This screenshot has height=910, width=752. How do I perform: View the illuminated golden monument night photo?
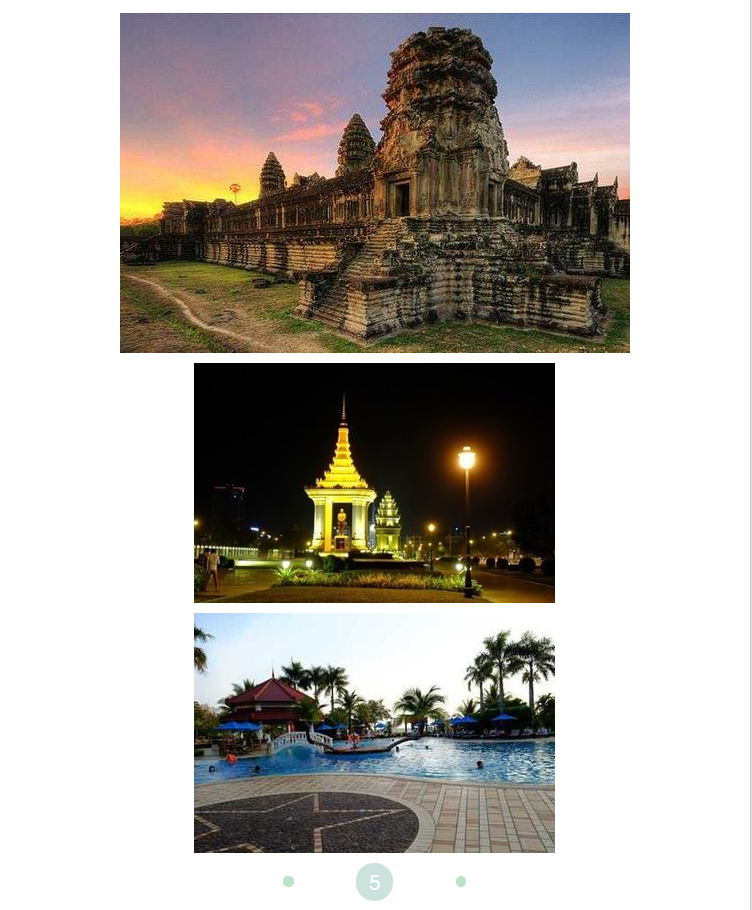click(x=374, y=482)
